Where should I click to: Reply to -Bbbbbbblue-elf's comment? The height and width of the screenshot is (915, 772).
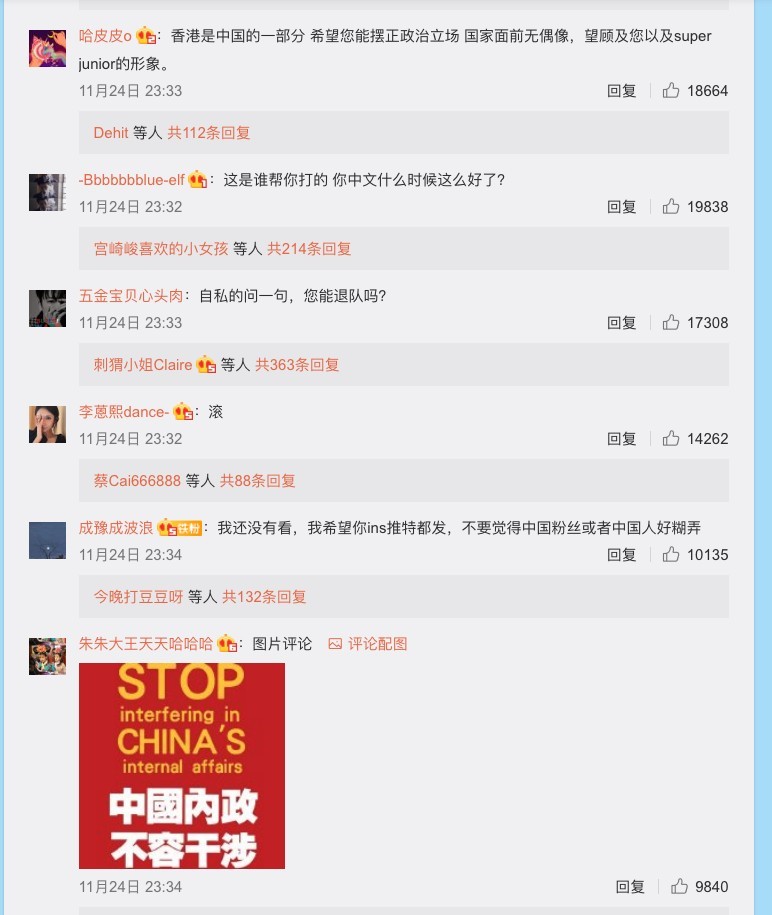click(621, 207)
